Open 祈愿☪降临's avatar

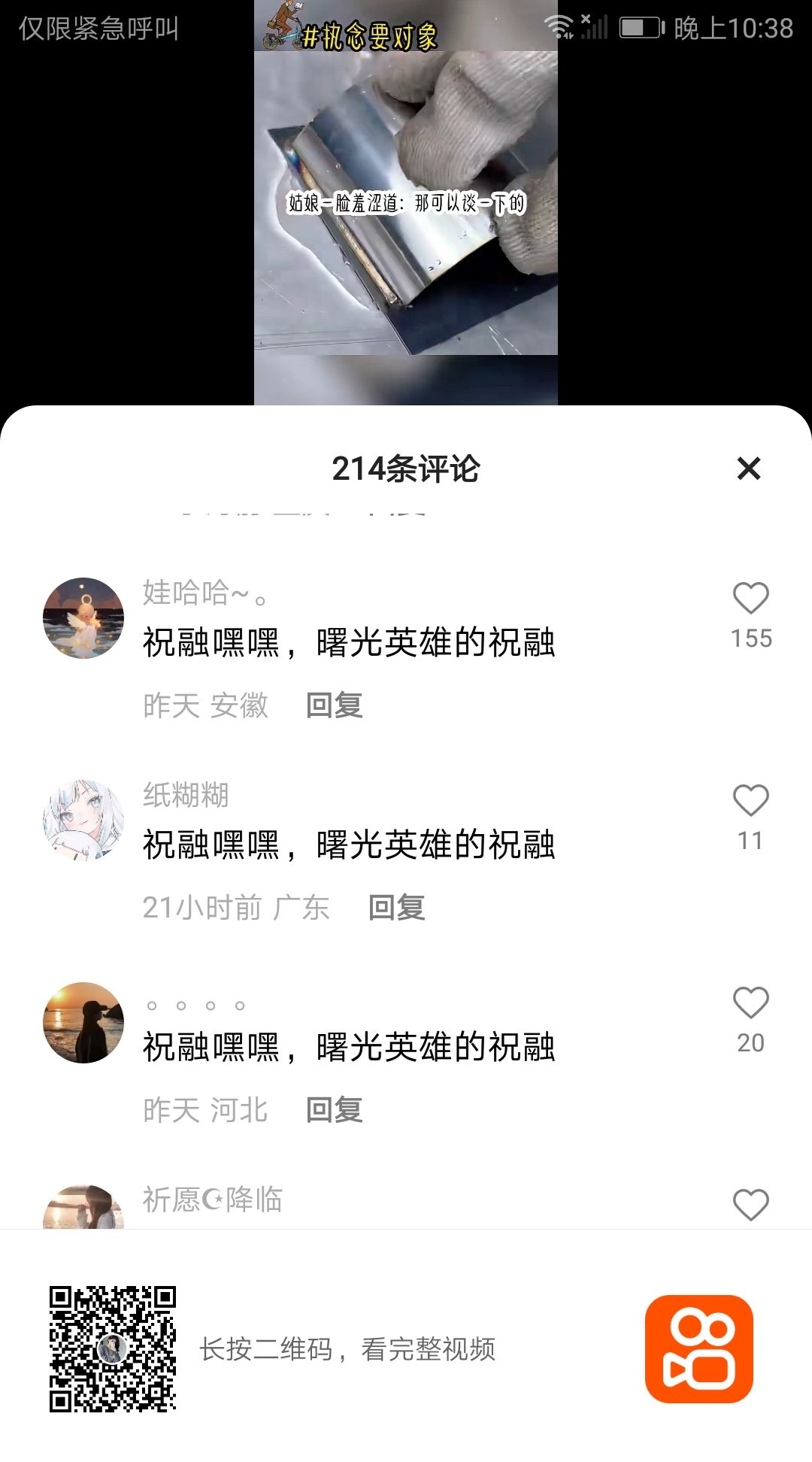83,1208
